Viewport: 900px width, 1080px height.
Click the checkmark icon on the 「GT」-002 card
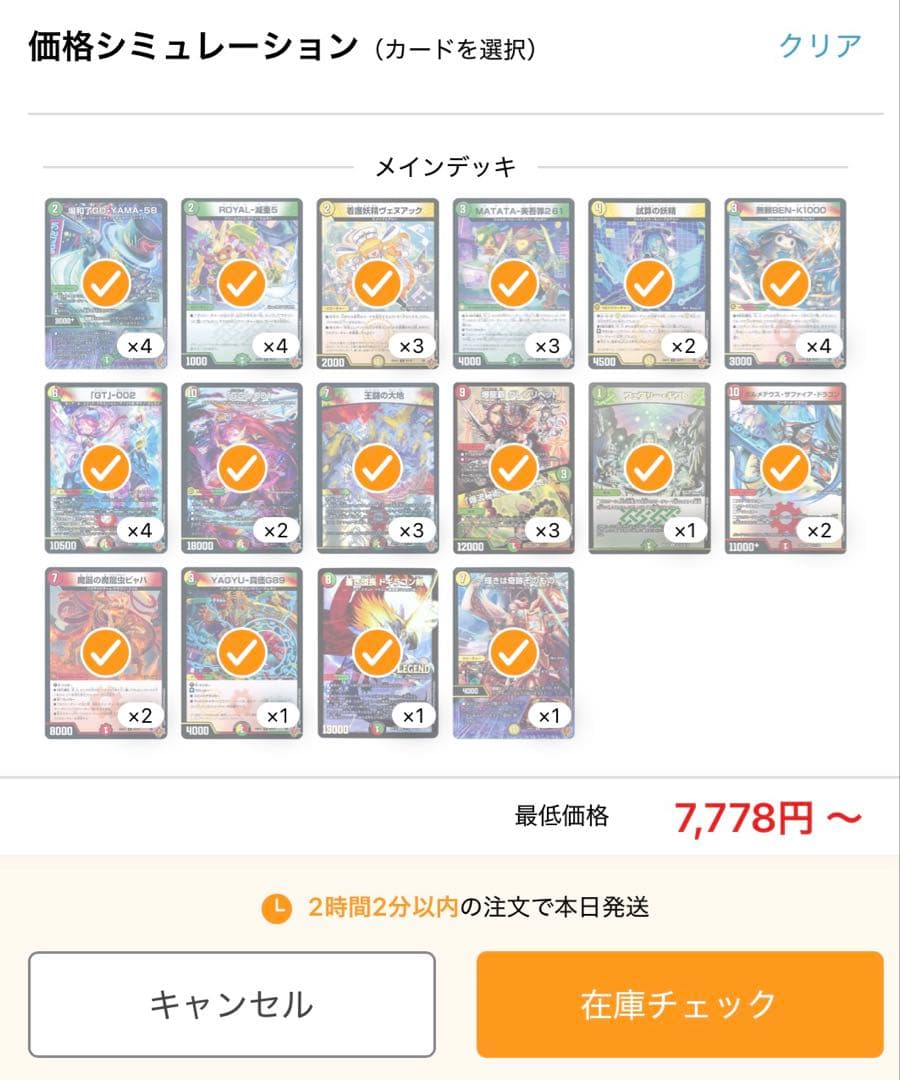tap(105, 465)
